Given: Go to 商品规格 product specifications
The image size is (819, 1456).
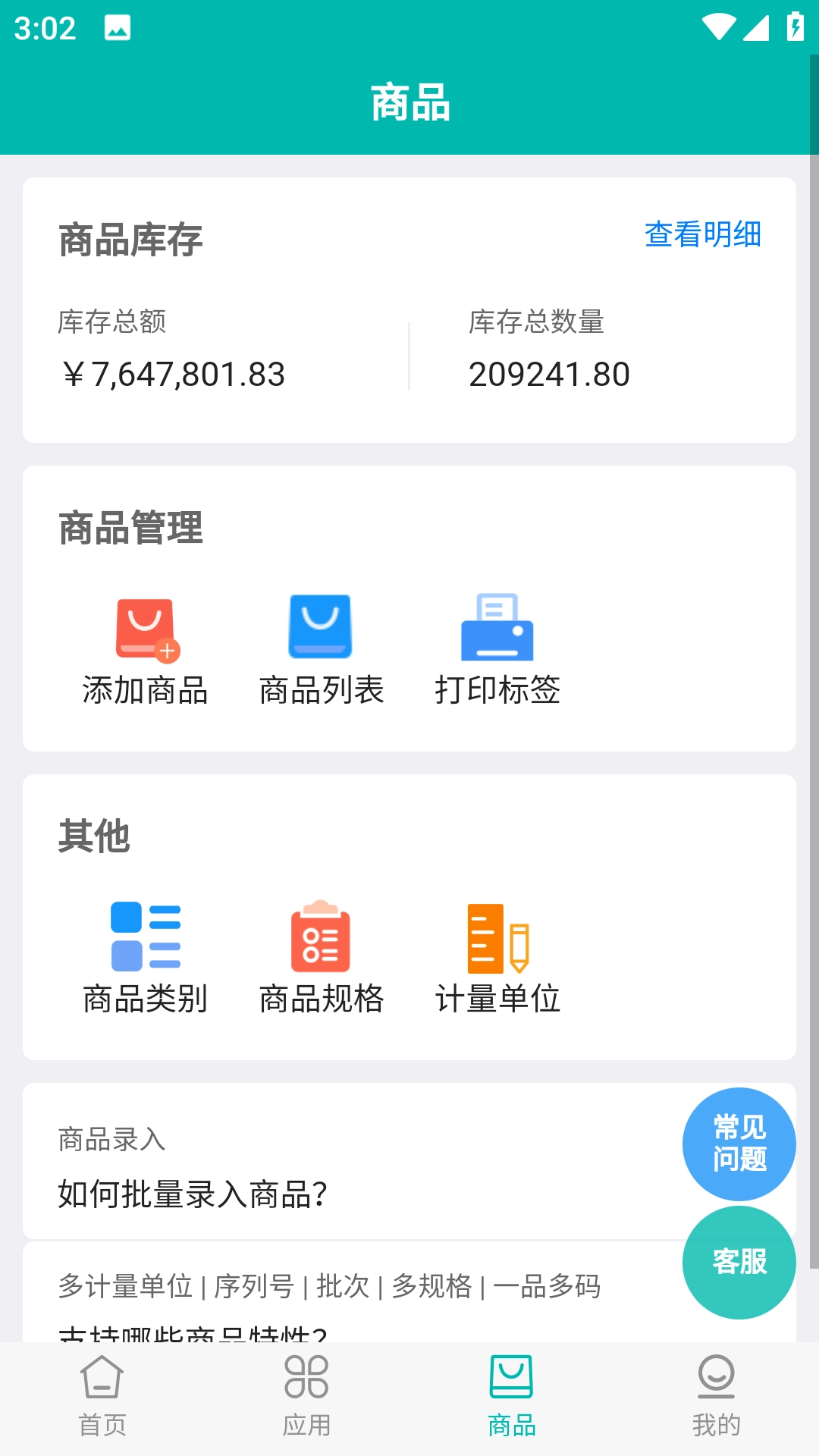Looking at the screenshot, I should (x=321, y=958).
